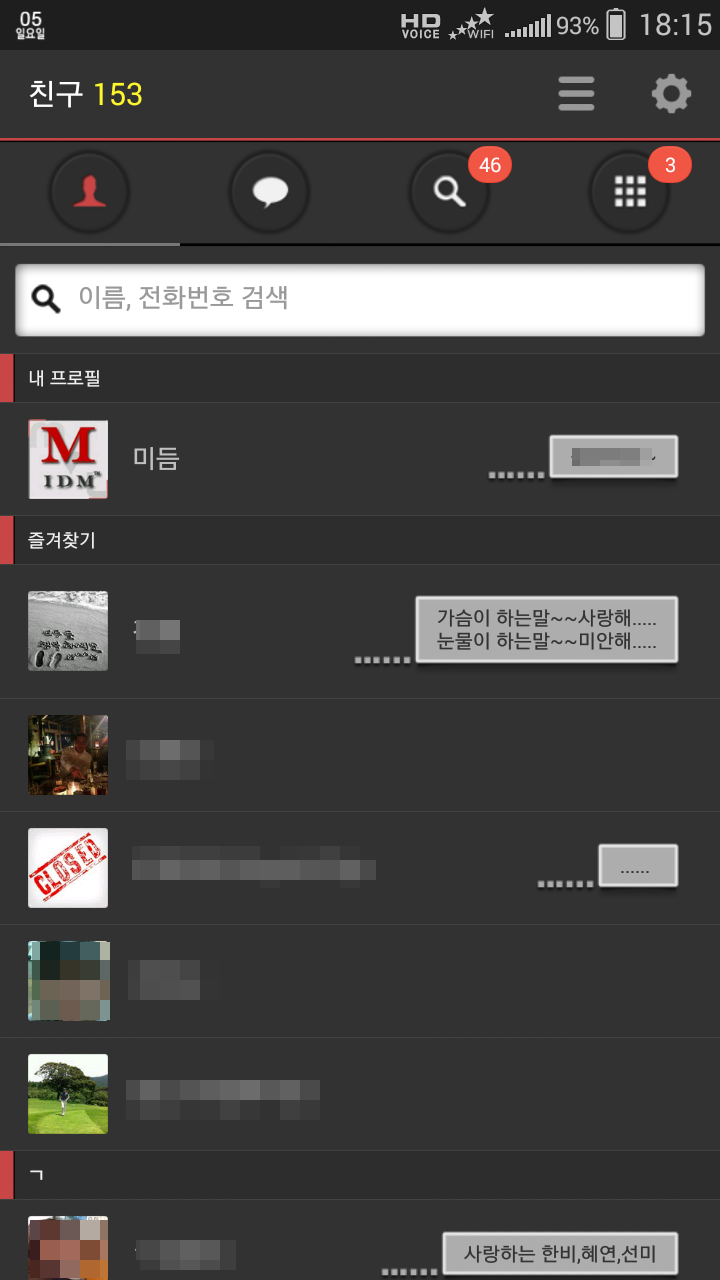Switch to the friends tab
The image size is (720, 1280).
tap(90, 191)
